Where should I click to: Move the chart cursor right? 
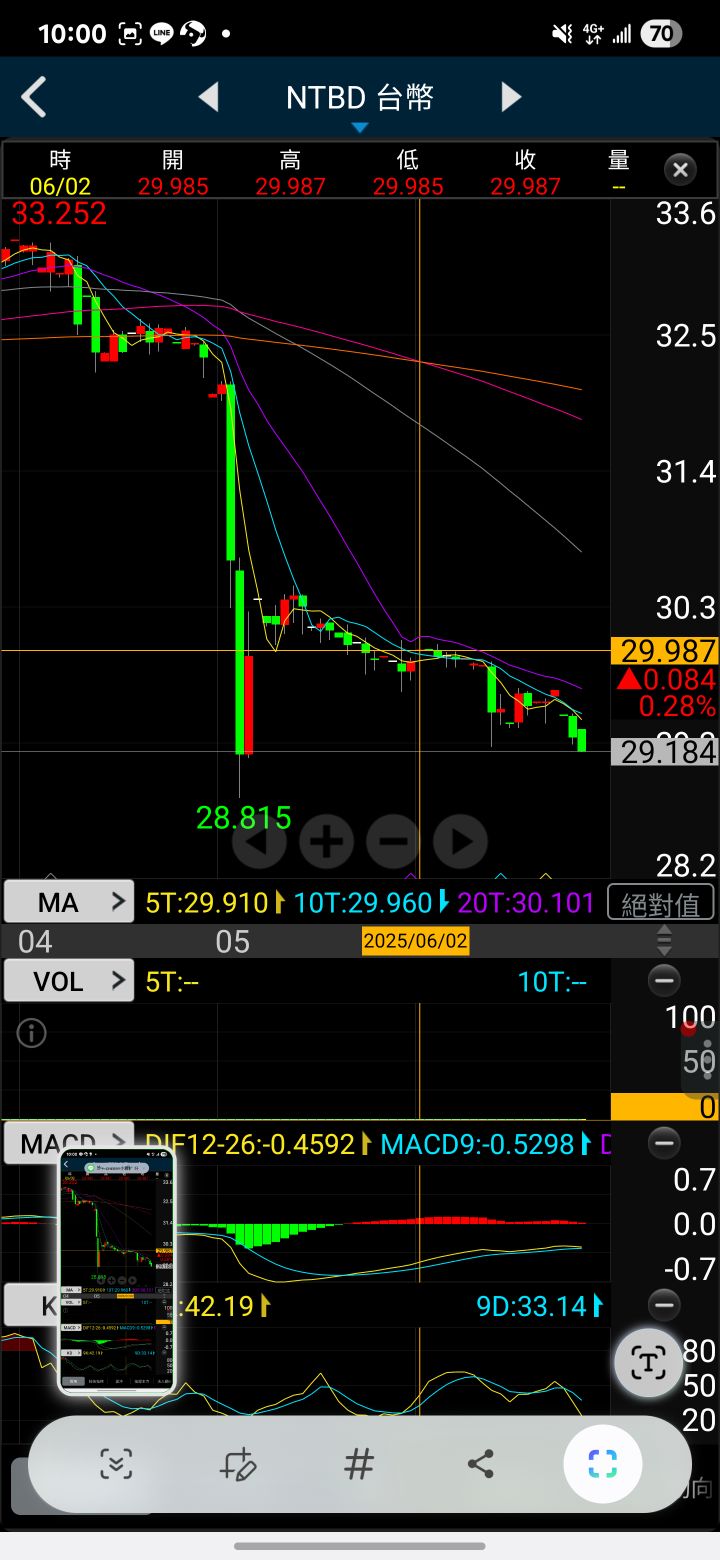click(x=461, y=842)
